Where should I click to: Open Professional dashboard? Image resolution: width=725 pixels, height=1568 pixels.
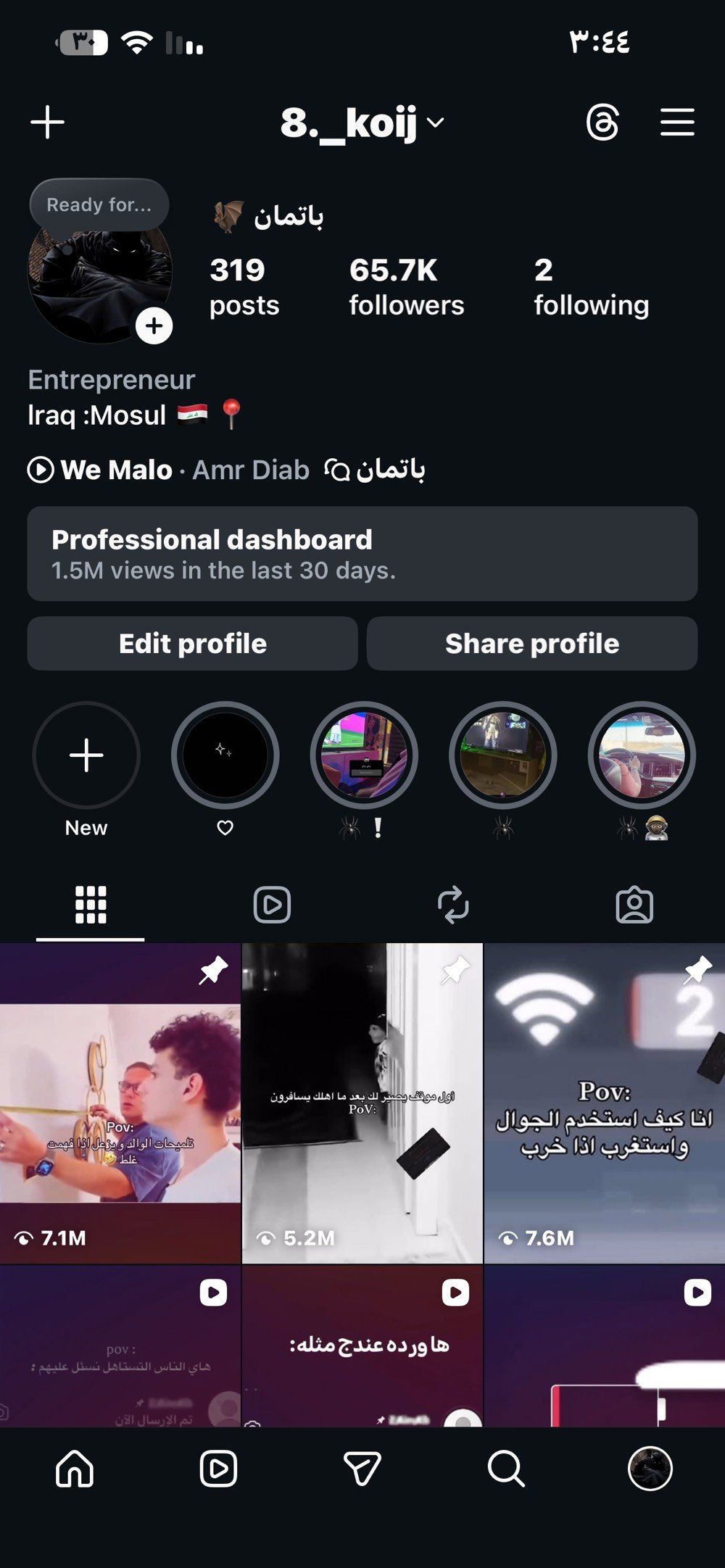tap(362, 554)
